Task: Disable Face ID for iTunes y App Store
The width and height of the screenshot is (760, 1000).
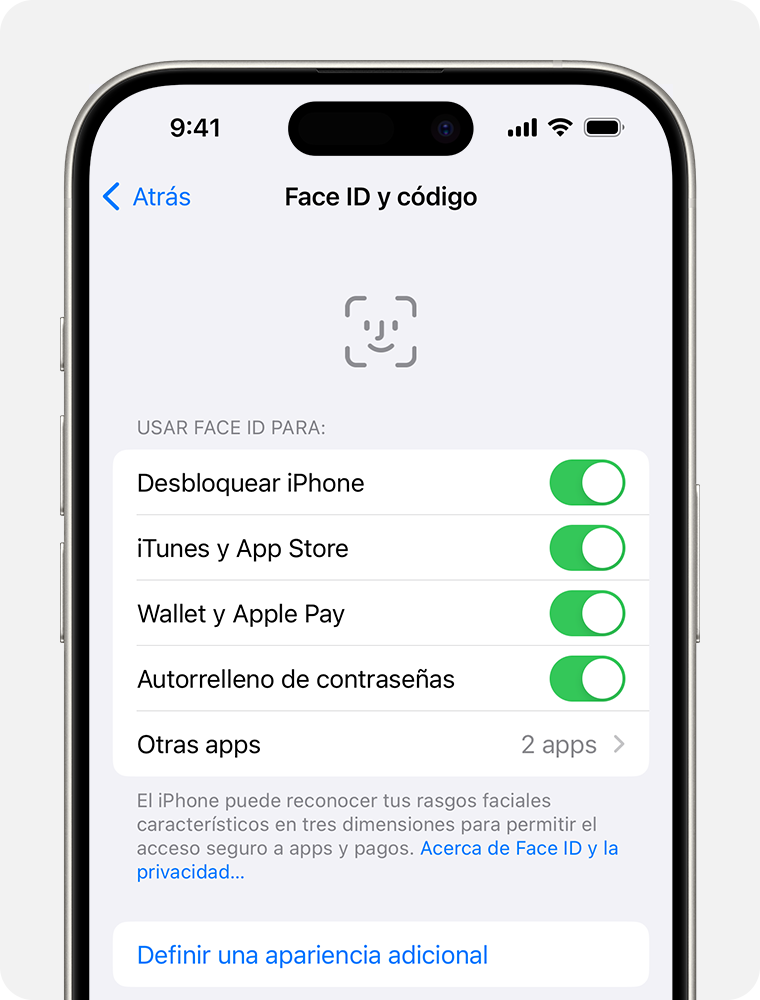Action: pyautogui.click(x=587, y=548)
